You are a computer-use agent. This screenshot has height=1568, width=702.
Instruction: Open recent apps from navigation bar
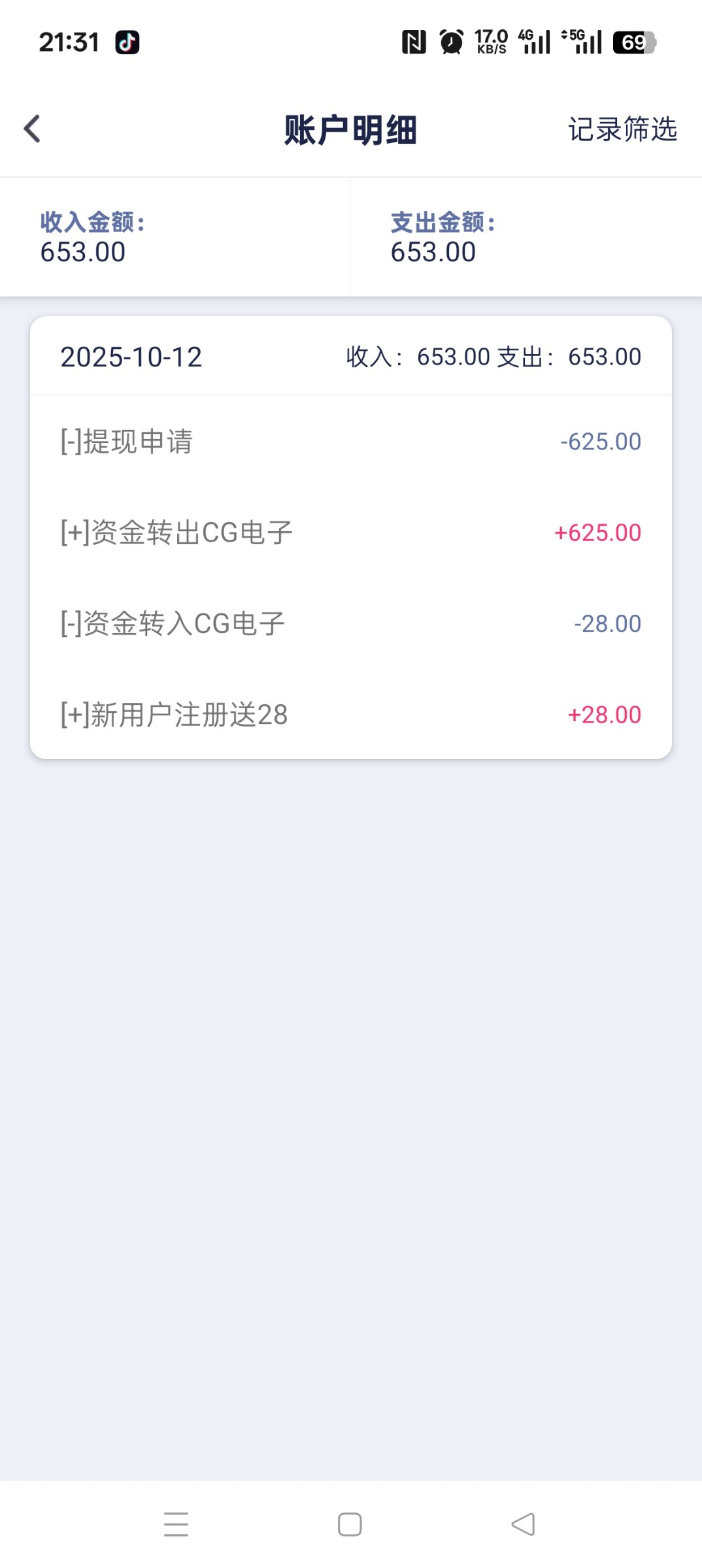(x=176, y=1524)
